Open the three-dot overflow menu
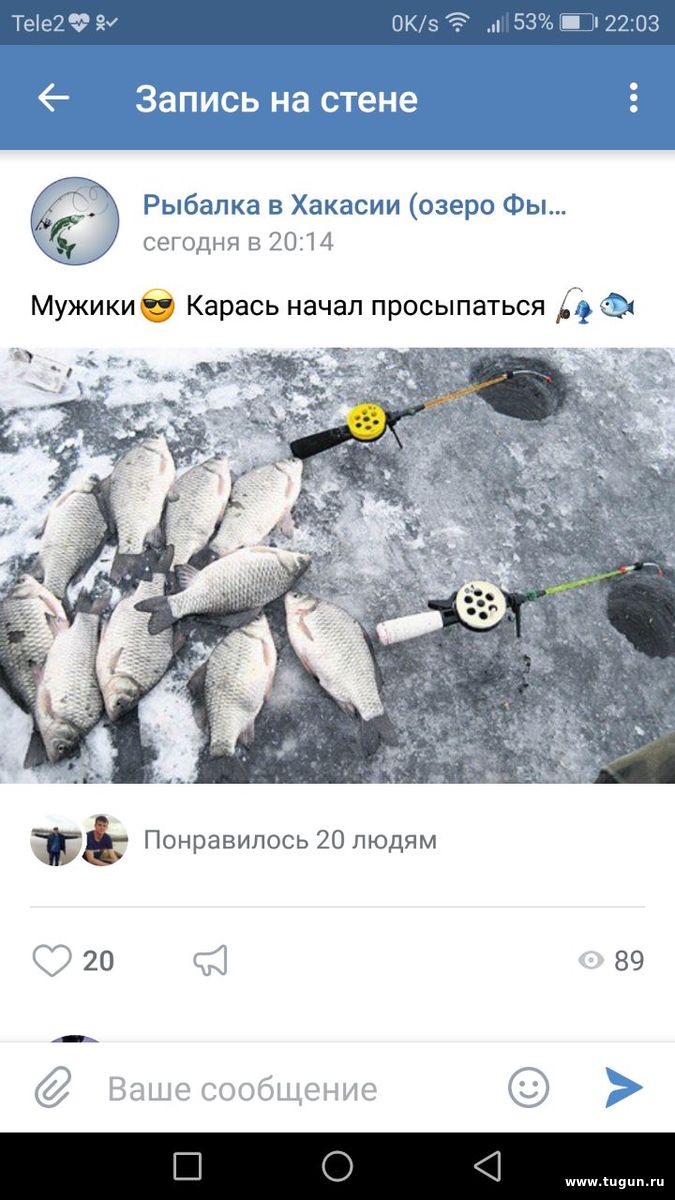This screenshot has width=675, height=1200. [633, 98]
